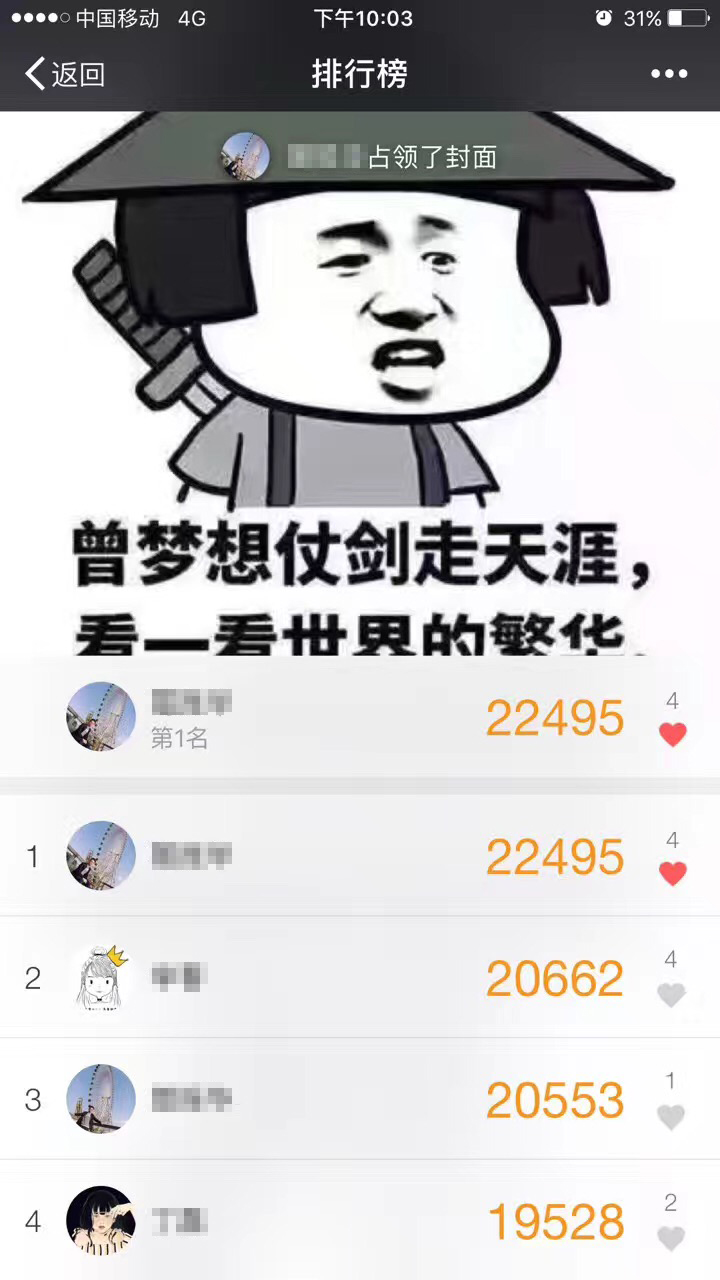
Task: Like the rank 4 entry with 19528 steps
Action: (x=671, y=1238)
